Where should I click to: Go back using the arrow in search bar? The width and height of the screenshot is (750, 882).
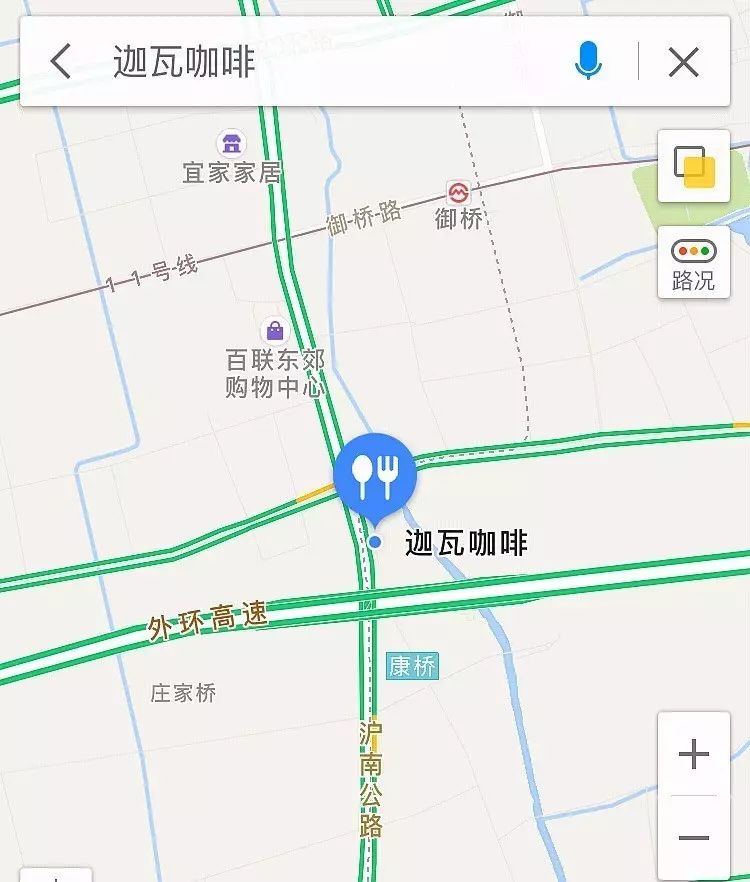[62, 62]
